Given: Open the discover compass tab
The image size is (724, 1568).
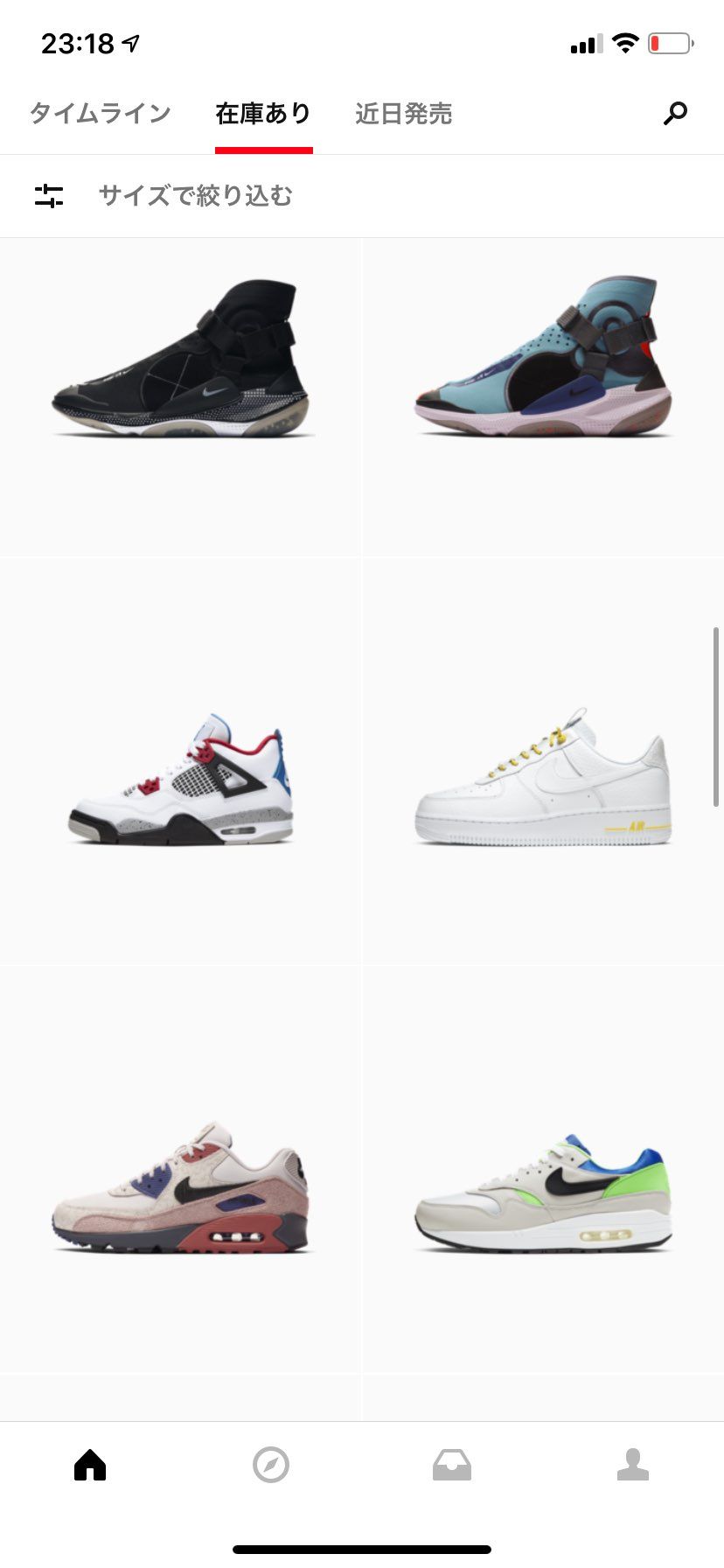Looking at the screenshot, I should click(271, 1464).
